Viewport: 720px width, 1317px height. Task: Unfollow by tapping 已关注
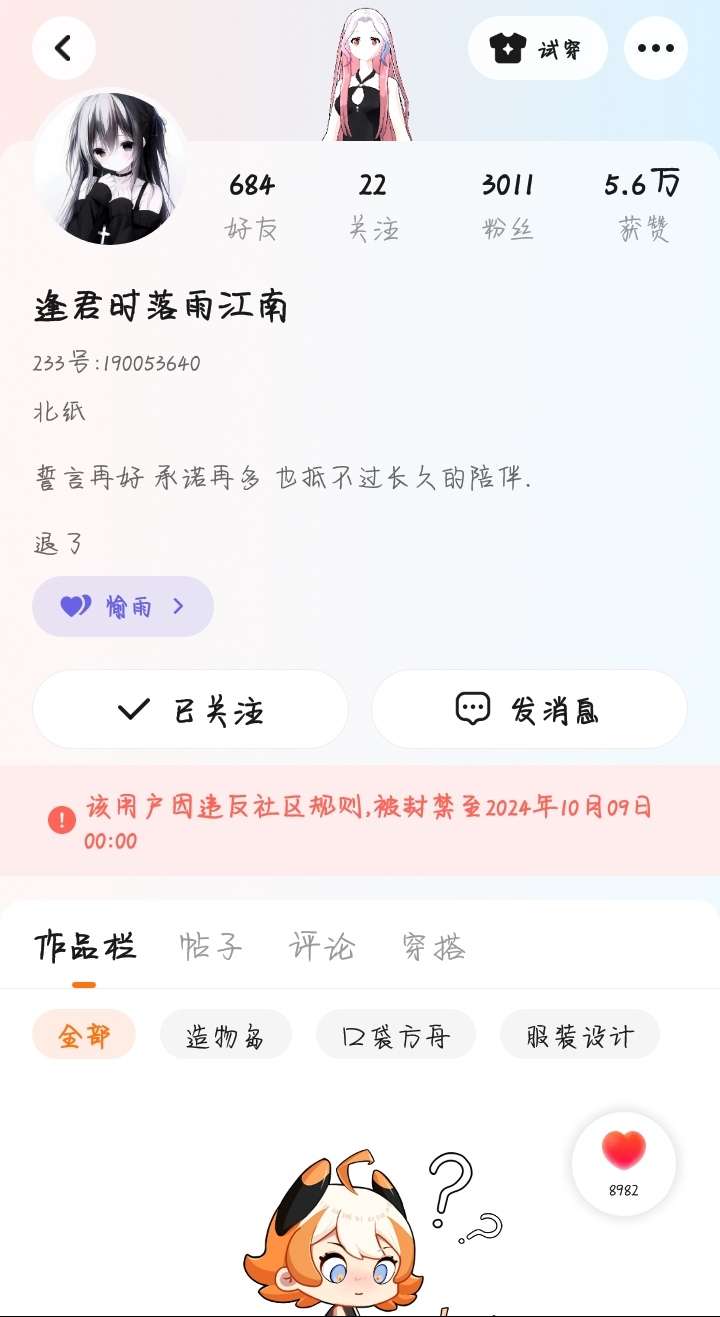click(190, 710)
